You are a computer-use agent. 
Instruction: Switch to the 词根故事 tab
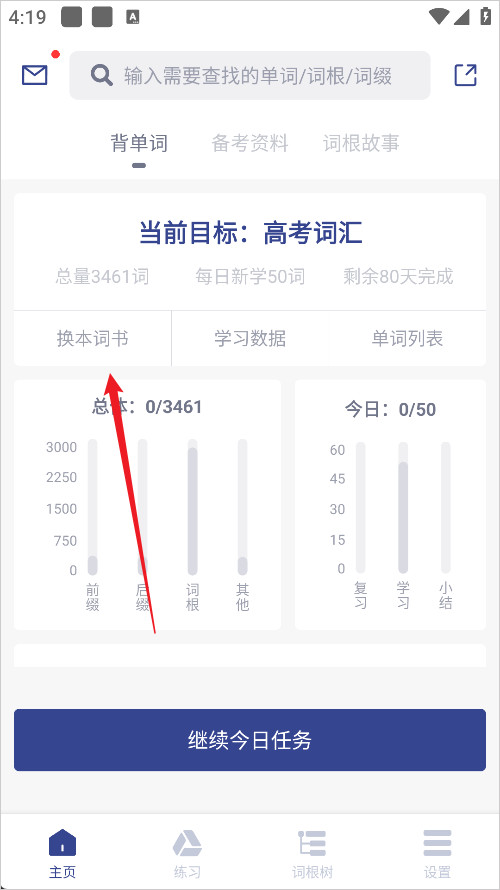(x=361, y=143)
